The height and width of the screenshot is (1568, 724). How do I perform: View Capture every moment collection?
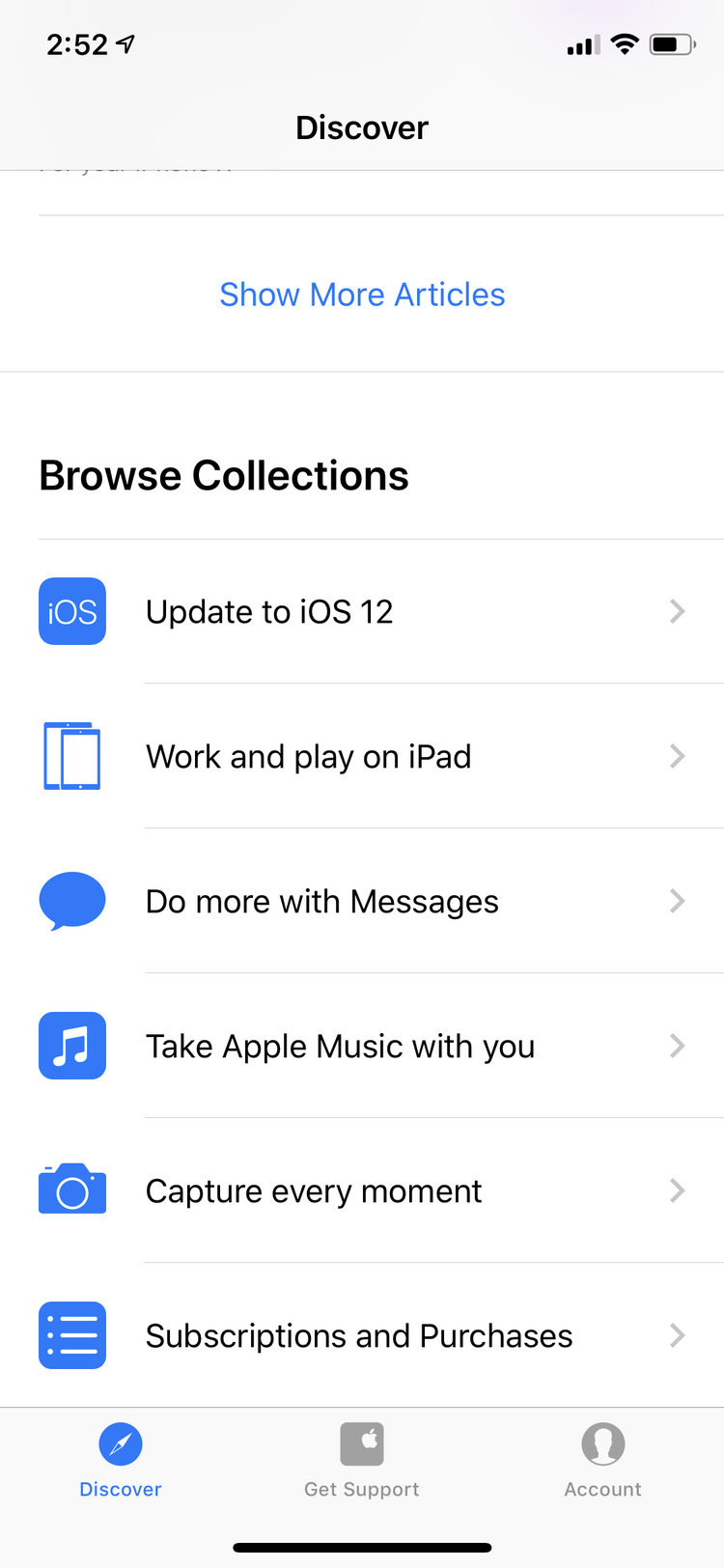[362, 1190]
